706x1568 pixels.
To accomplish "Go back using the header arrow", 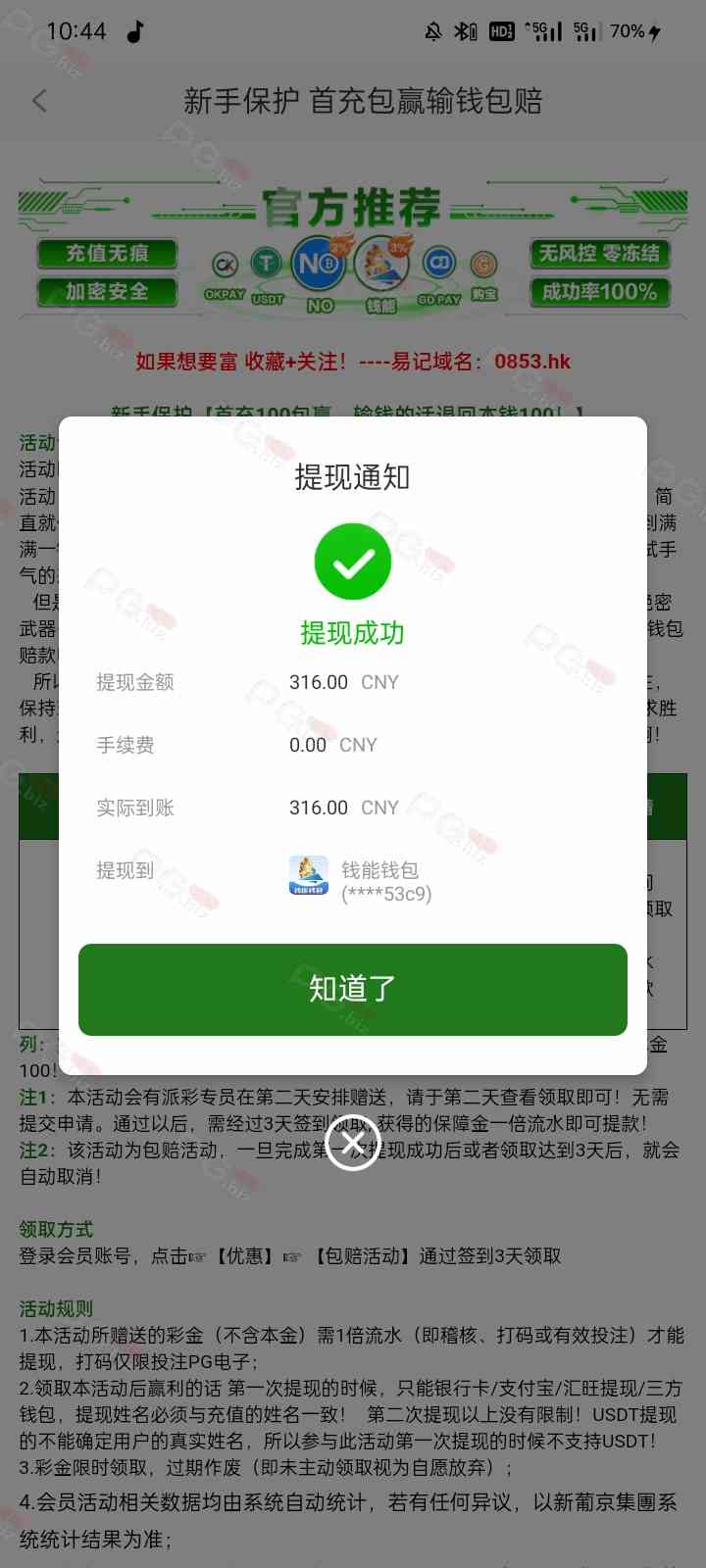I will coord(39,101).
